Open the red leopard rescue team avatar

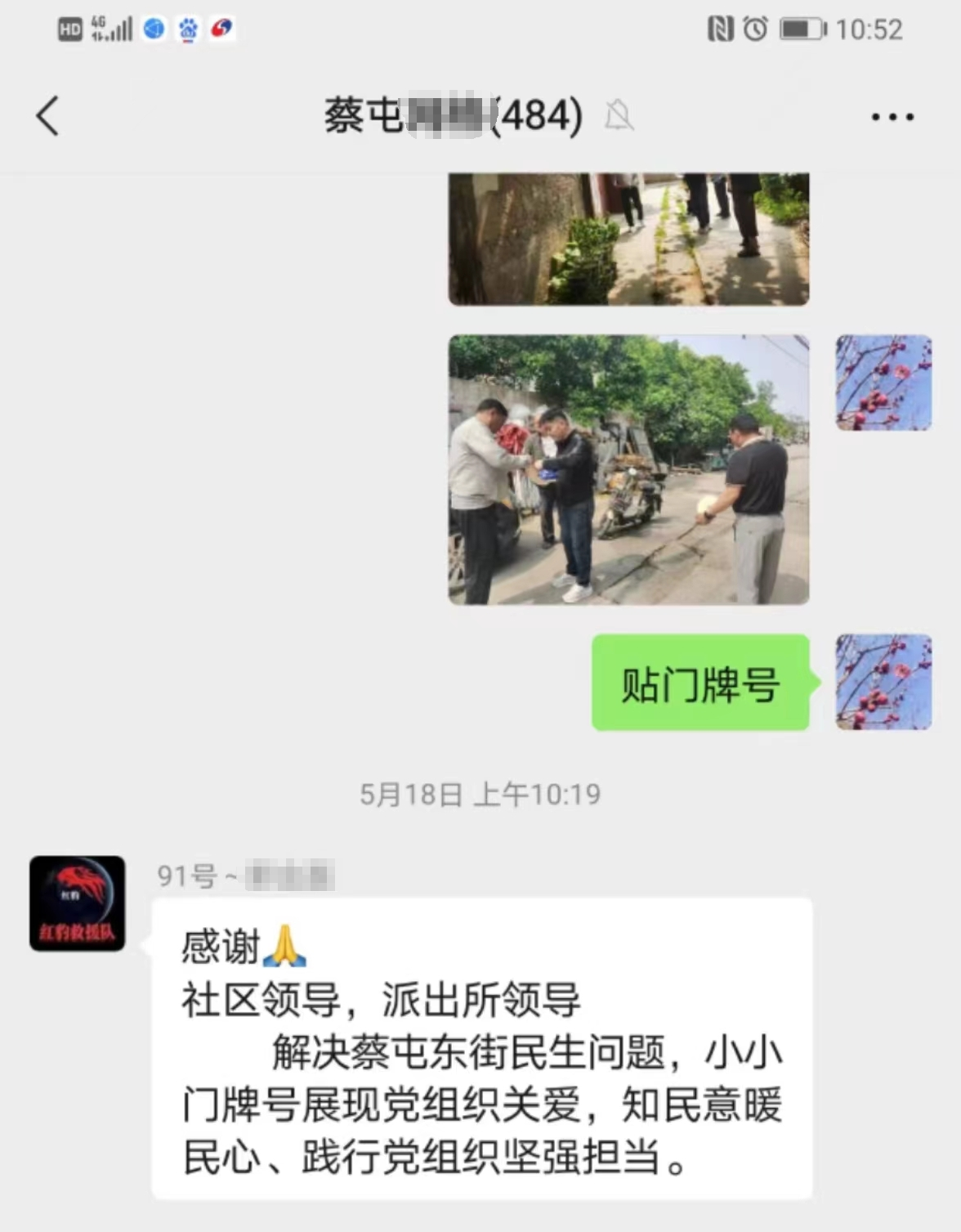pyautogui.click(x=77, y=903)
